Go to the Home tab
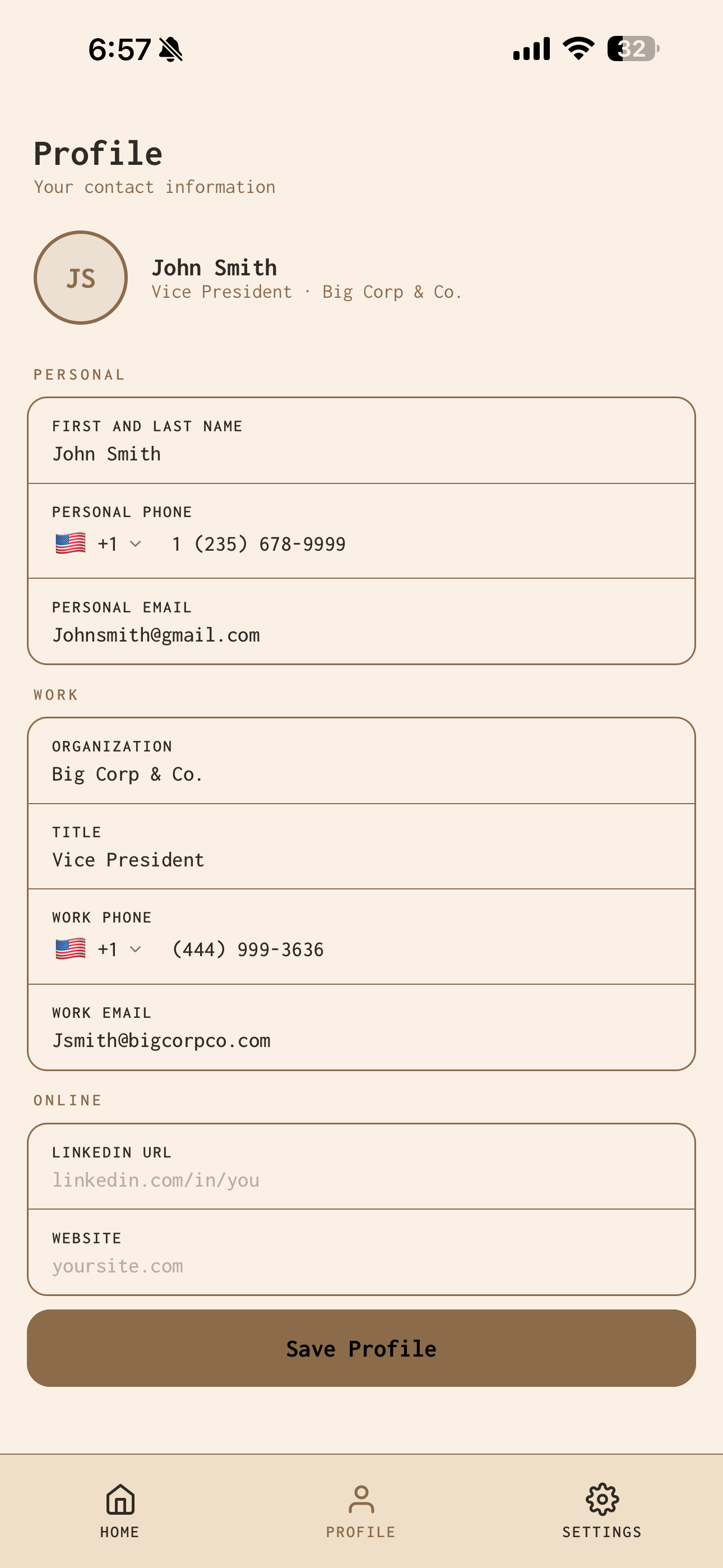723x1568 pixels. pyautogui.click(x=120, y=1511)
